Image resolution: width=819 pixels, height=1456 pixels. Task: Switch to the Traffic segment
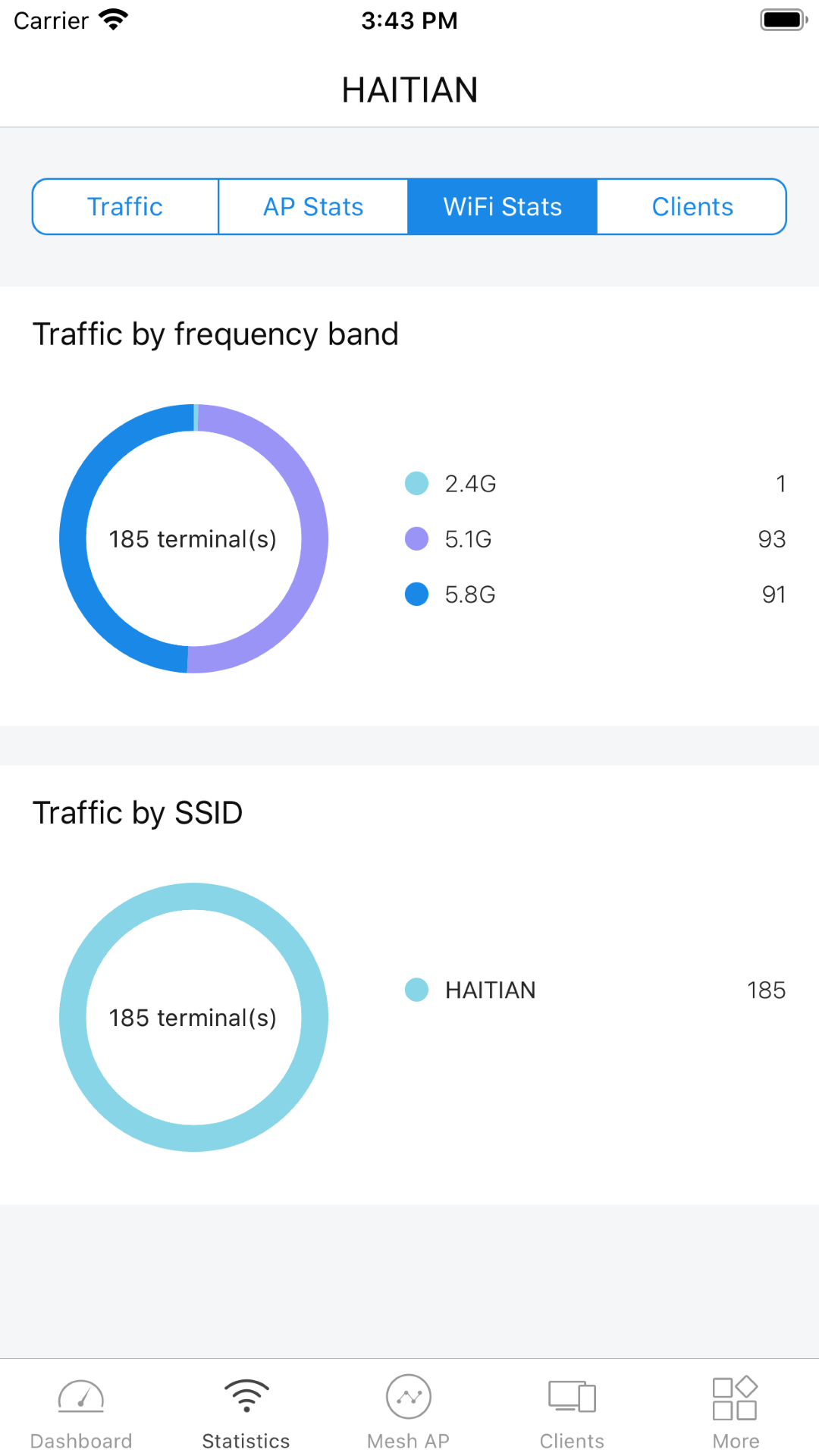tap(125, 207)
